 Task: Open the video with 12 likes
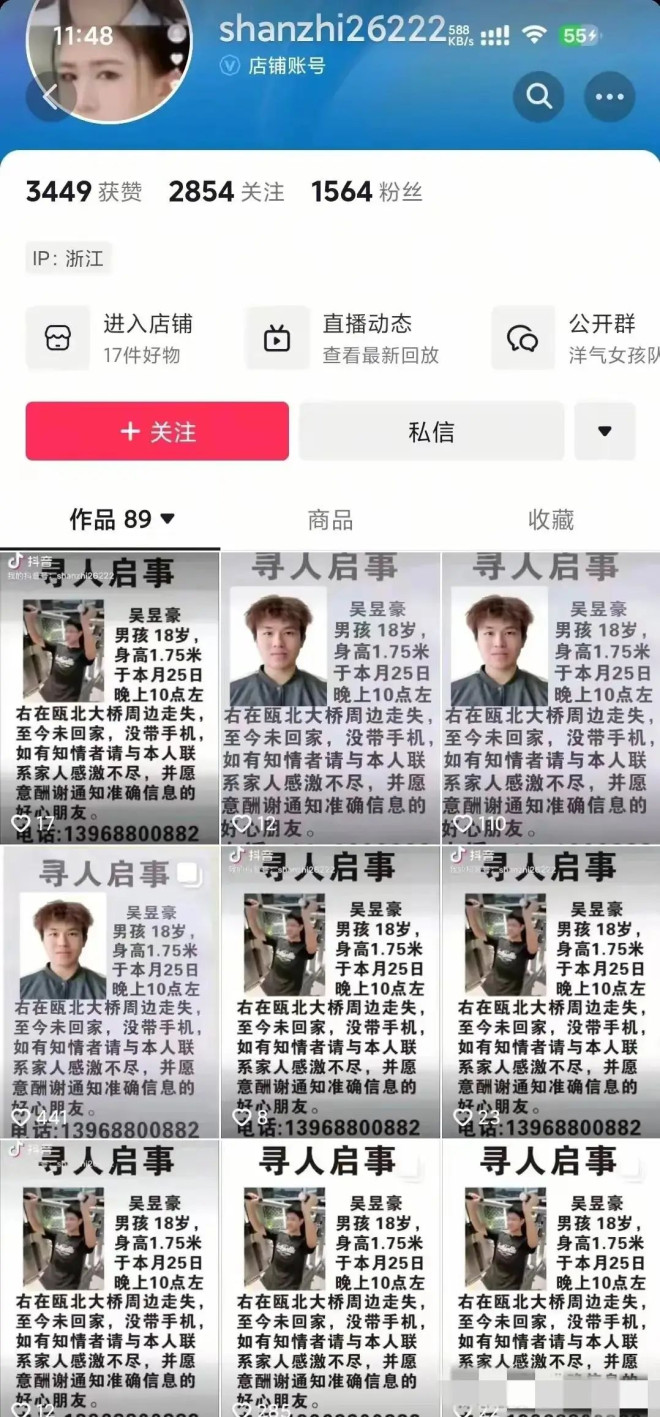pos(330,697)
